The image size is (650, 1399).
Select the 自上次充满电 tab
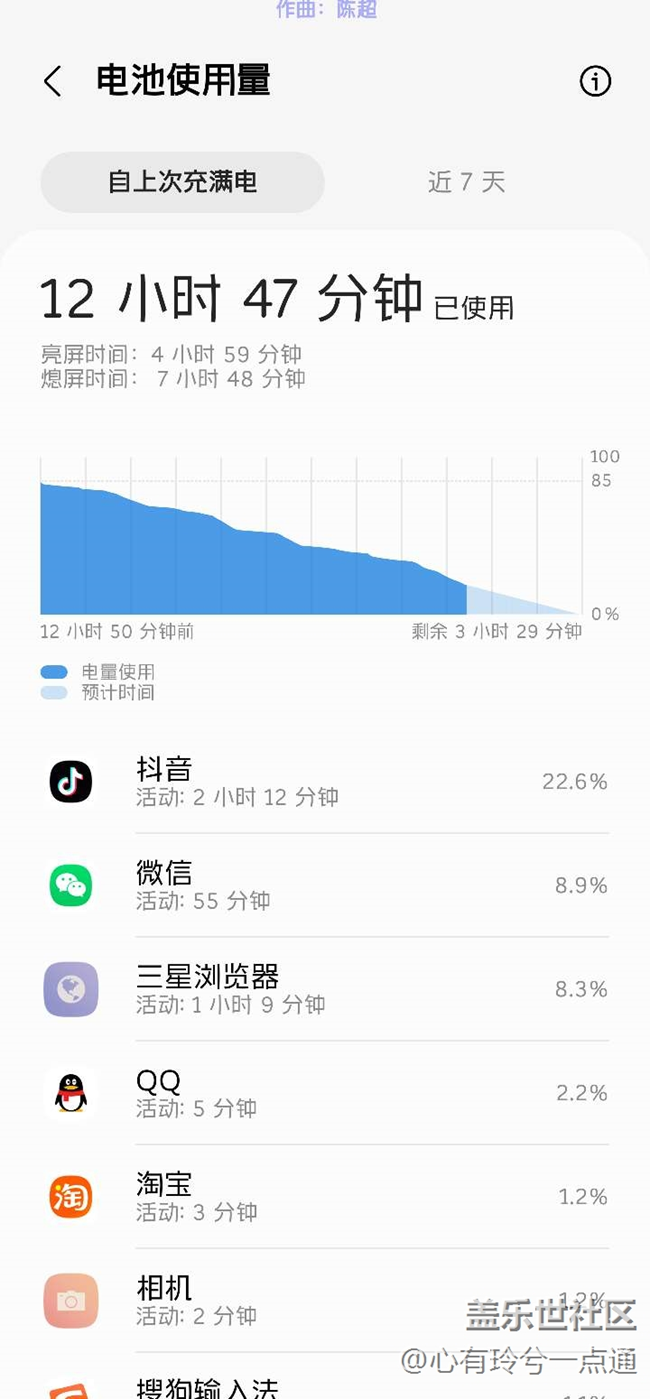183,182
